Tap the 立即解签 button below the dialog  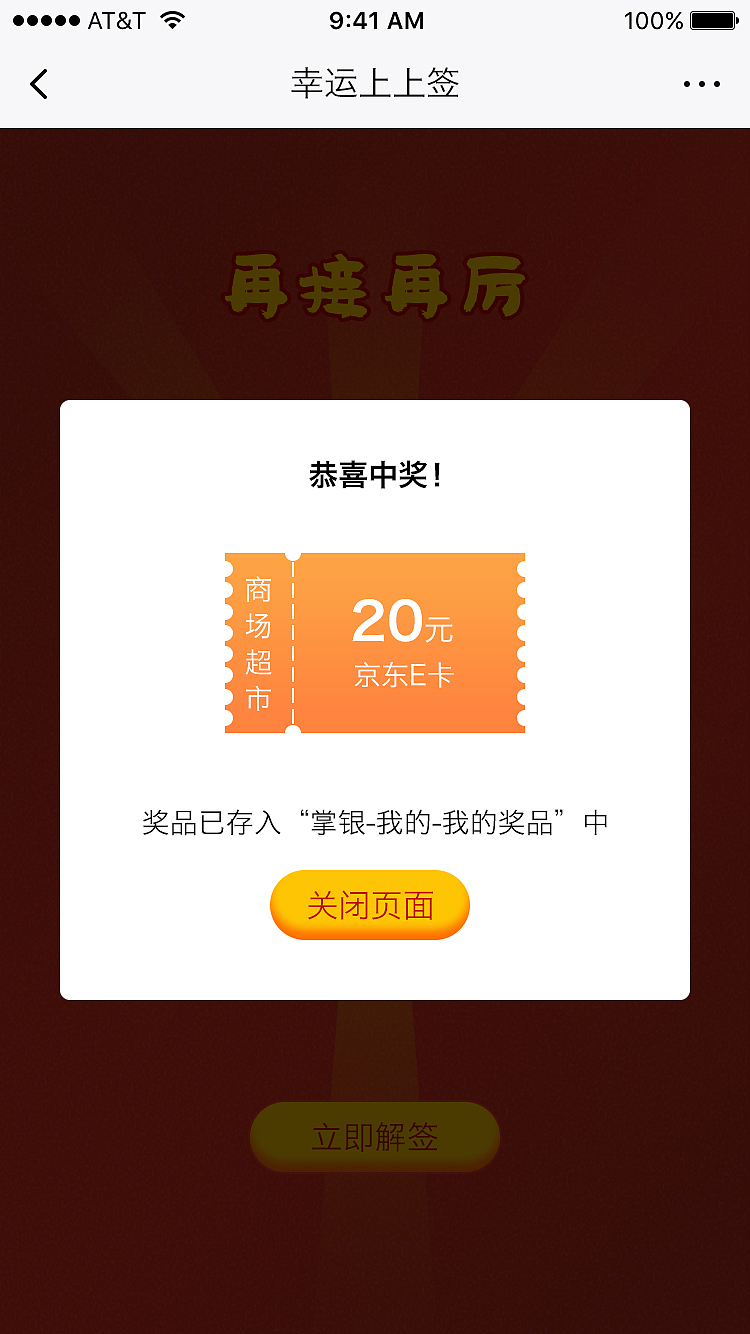[375, 1136]
